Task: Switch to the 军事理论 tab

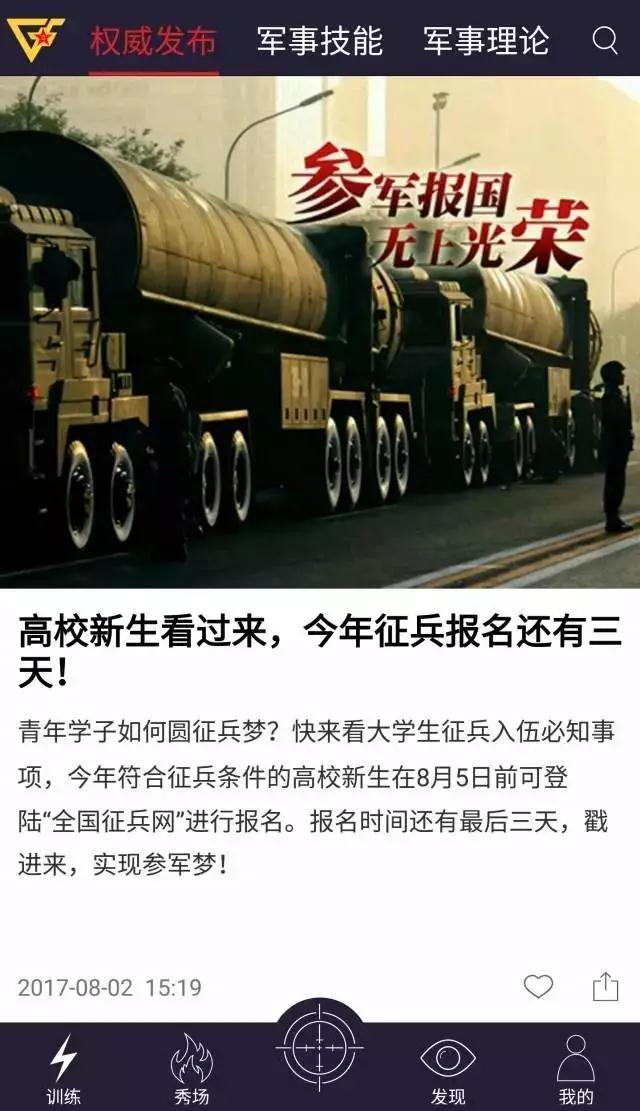Action: coord(485,41)
